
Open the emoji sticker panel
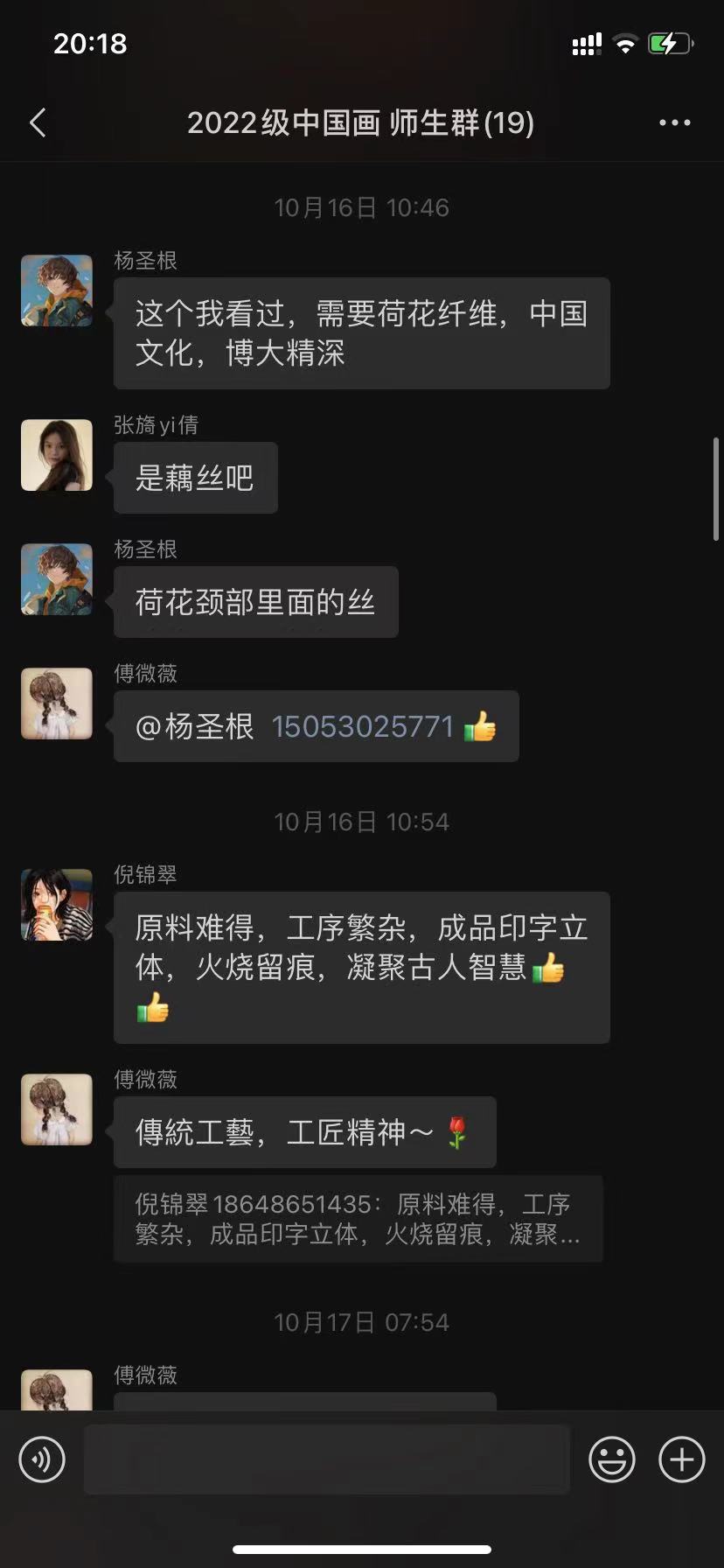pos(611,1459)
